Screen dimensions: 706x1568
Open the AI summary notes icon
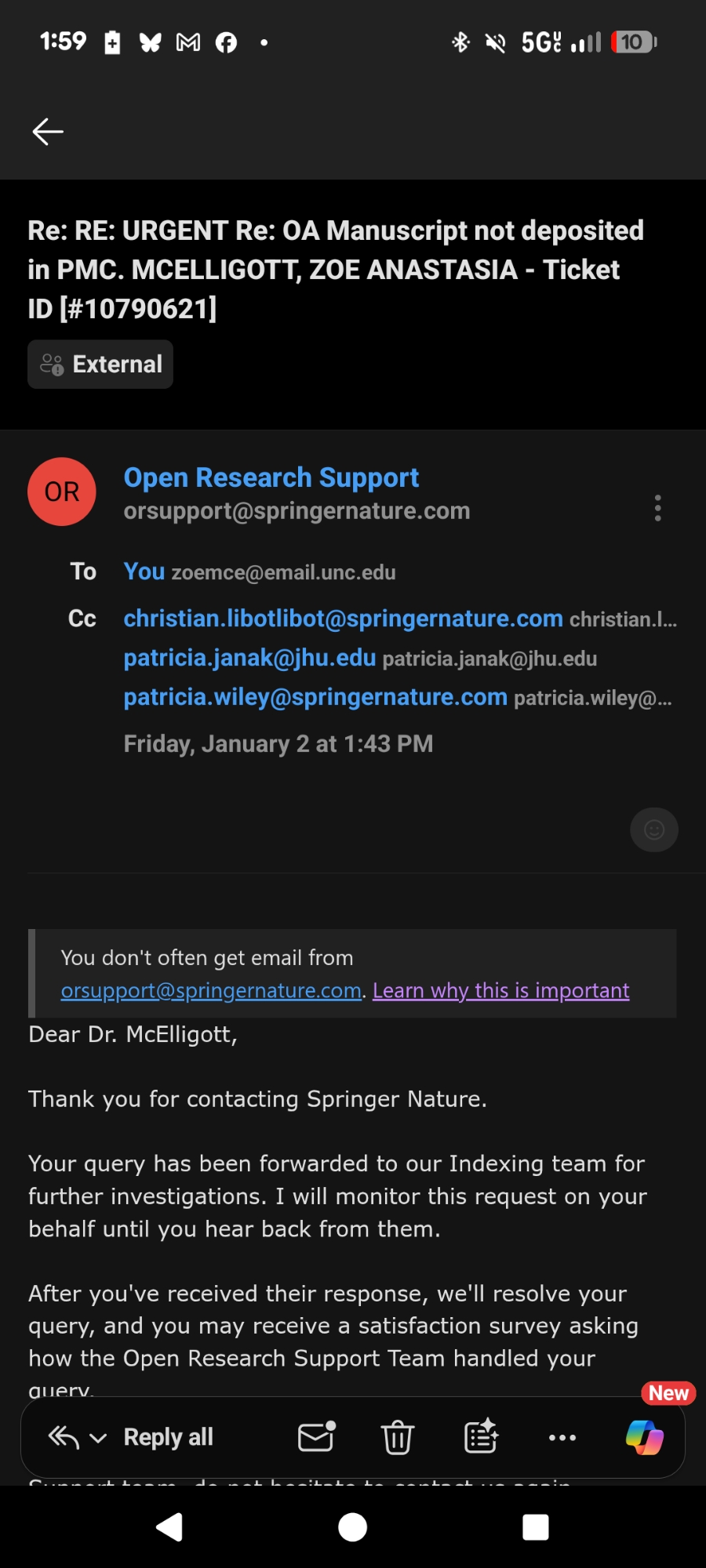481,1437
